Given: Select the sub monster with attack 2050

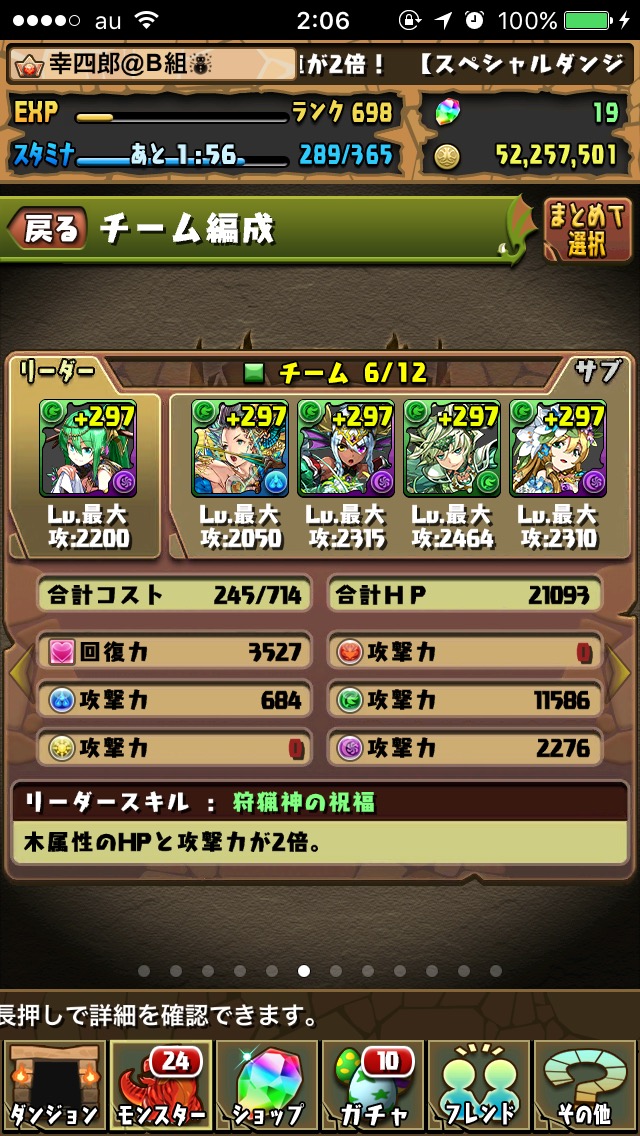Looking at the screenshot, I should pos(240,448).
